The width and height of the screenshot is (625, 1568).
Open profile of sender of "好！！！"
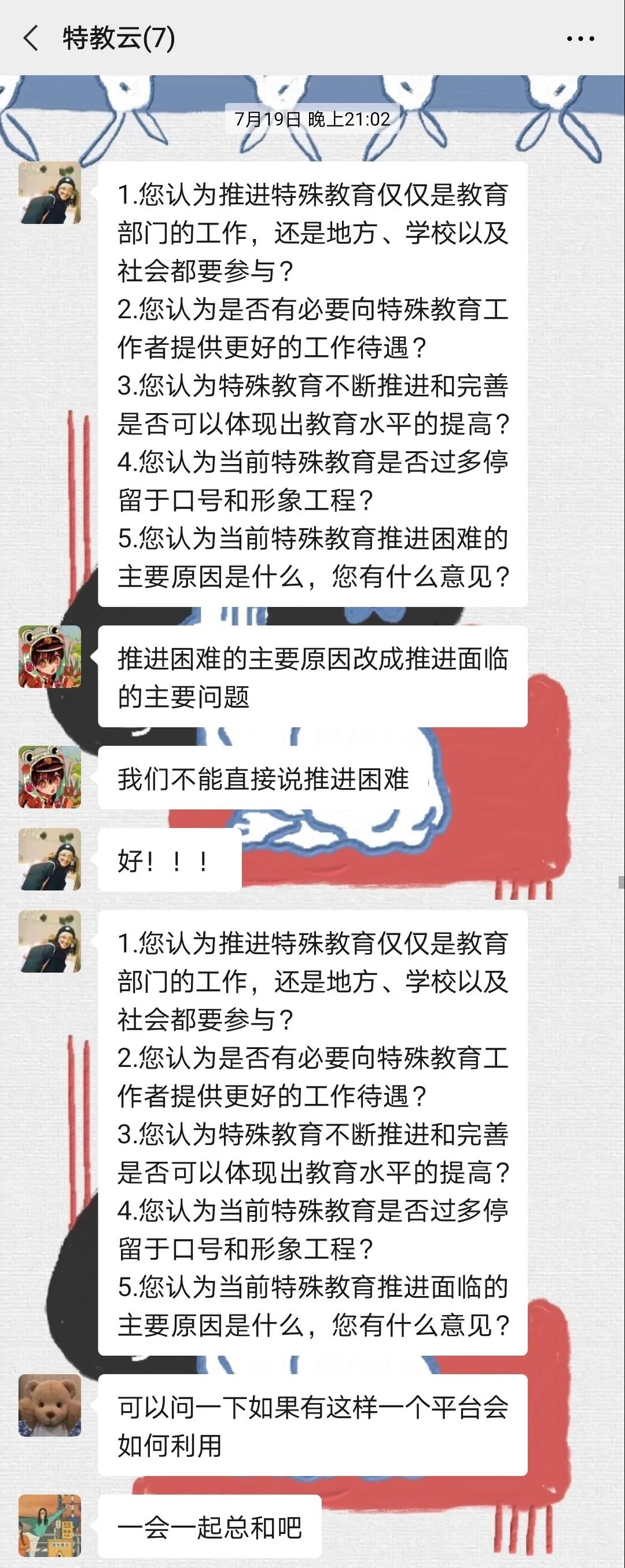(x=50, y=859)
